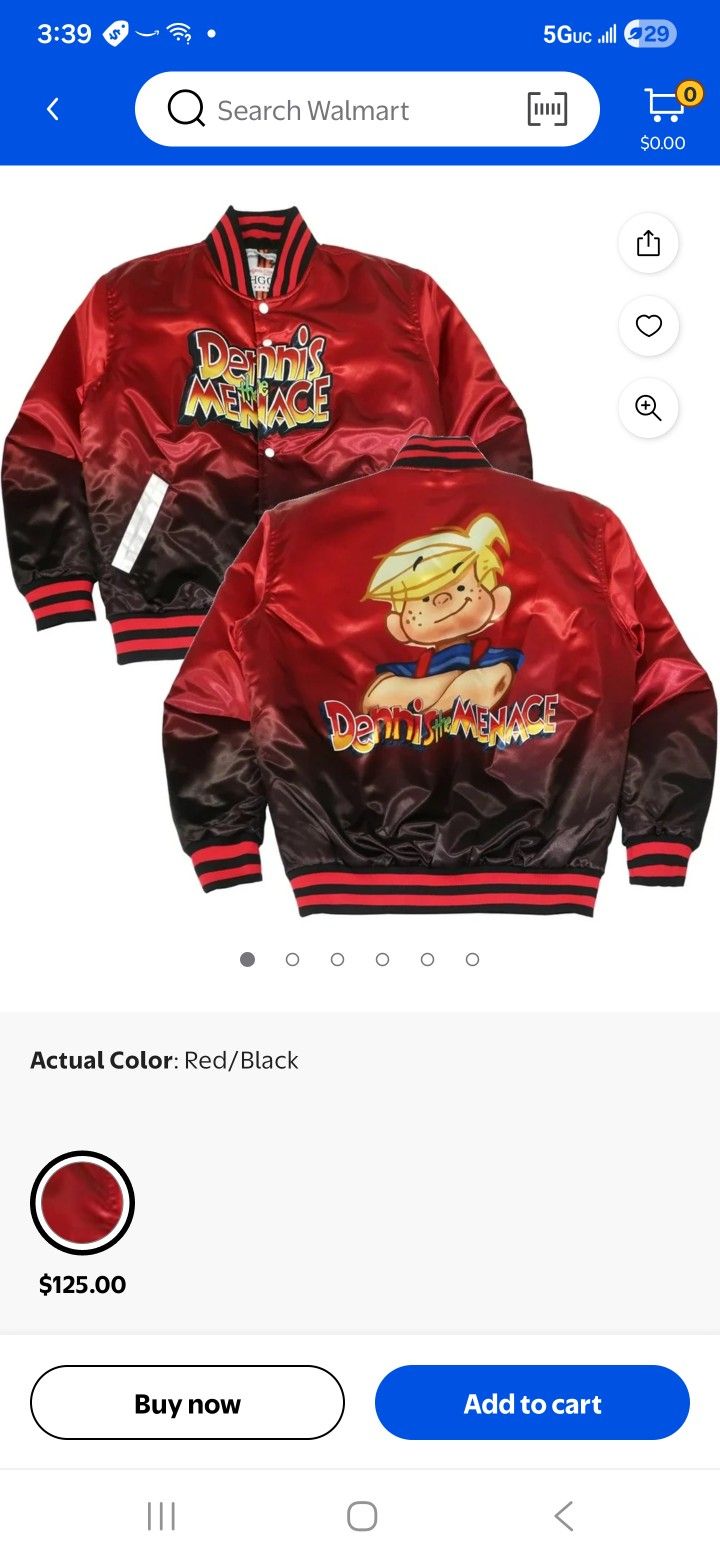Tap Buy now
Screen dimensions: 720x1560
pos(187,1403)
